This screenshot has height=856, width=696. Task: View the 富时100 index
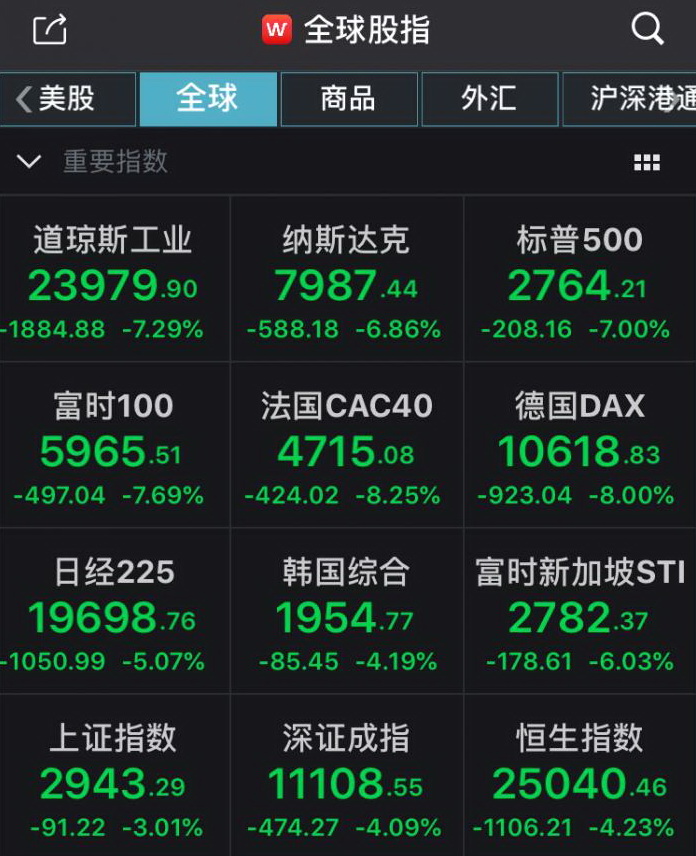(x=114, y=445)
